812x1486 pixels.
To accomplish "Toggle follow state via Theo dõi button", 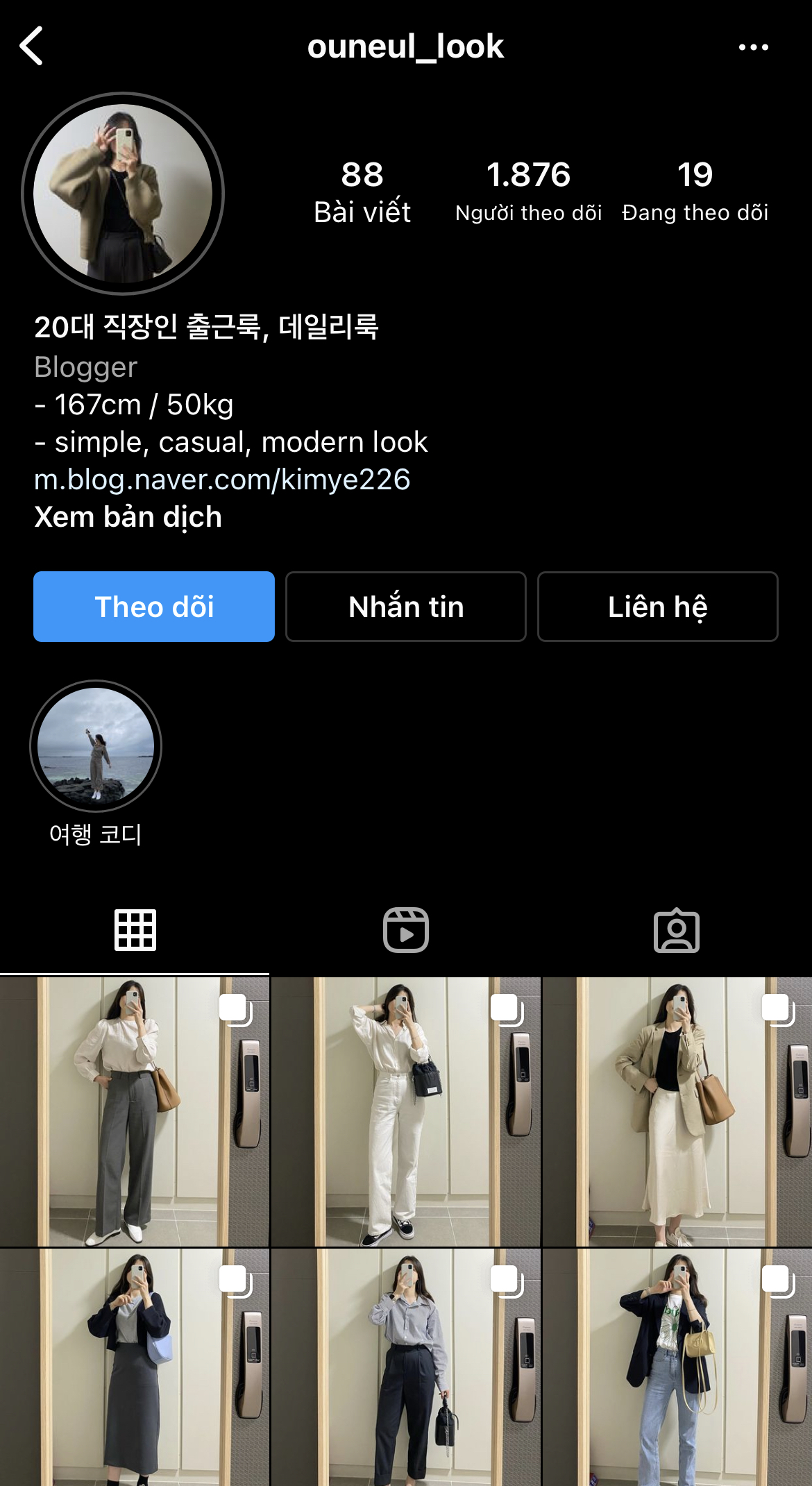I will [153, 606].
